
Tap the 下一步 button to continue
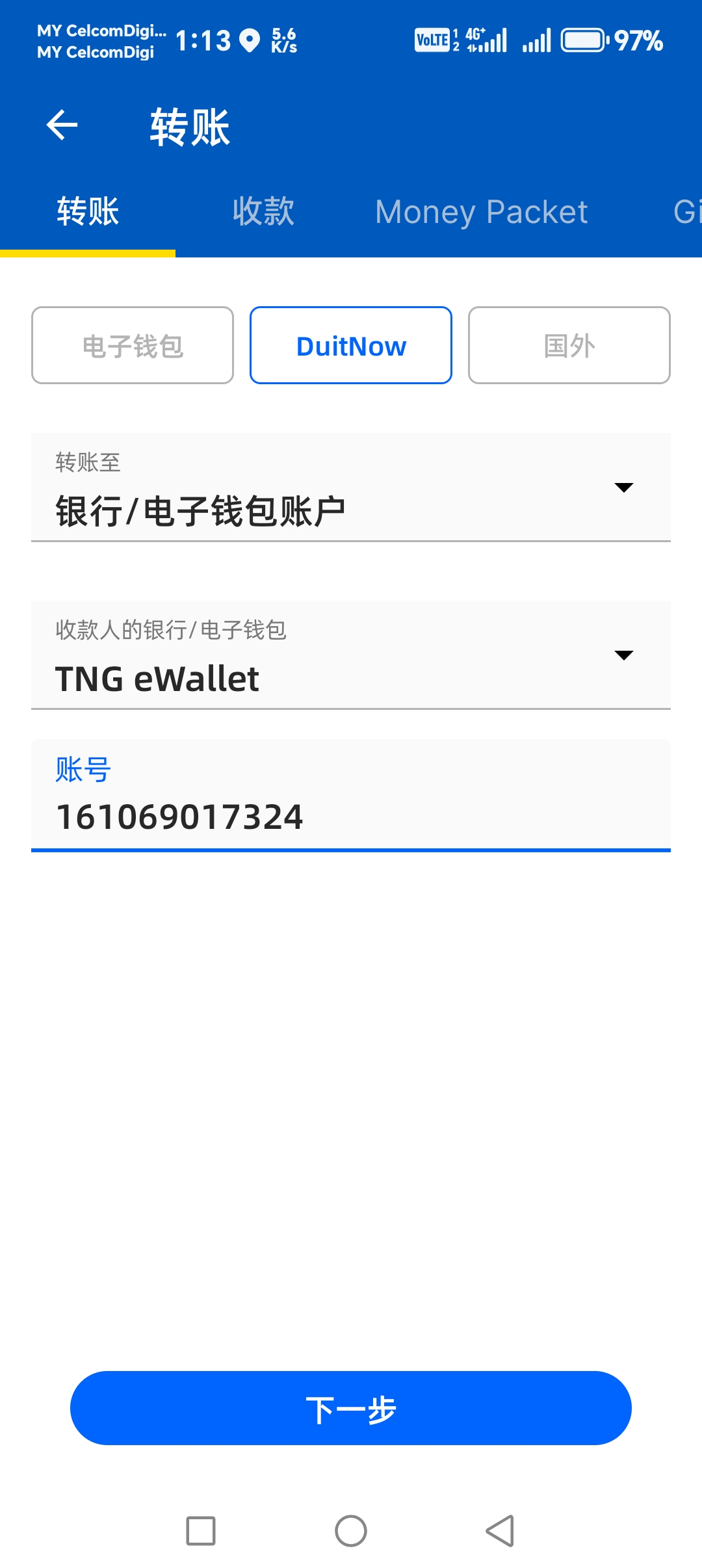pos(351,1408)
